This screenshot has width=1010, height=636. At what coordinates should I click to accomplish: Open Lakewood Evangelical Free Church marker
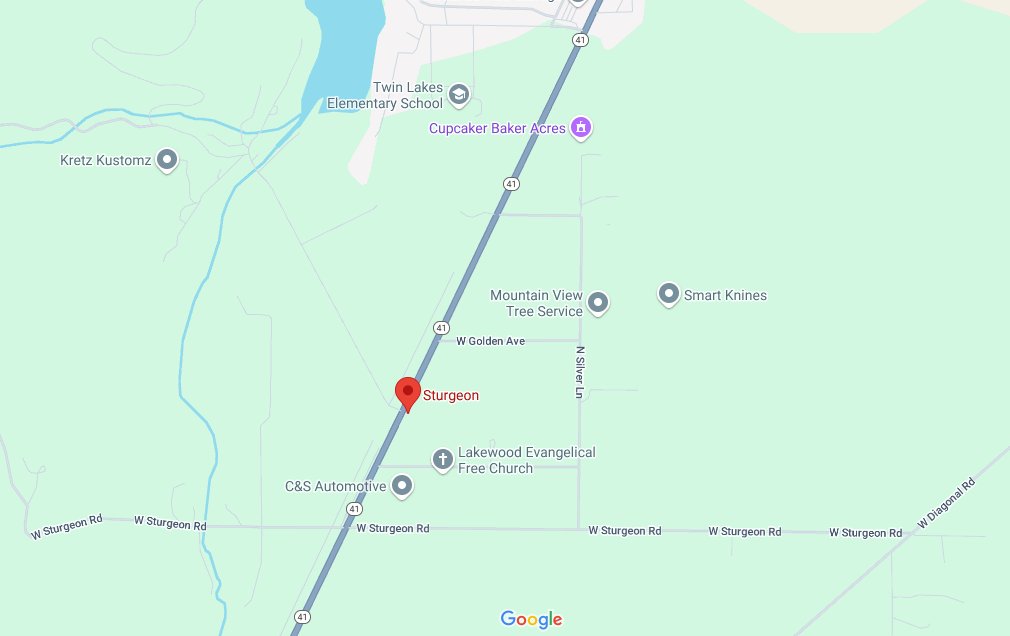click(443, 459)
